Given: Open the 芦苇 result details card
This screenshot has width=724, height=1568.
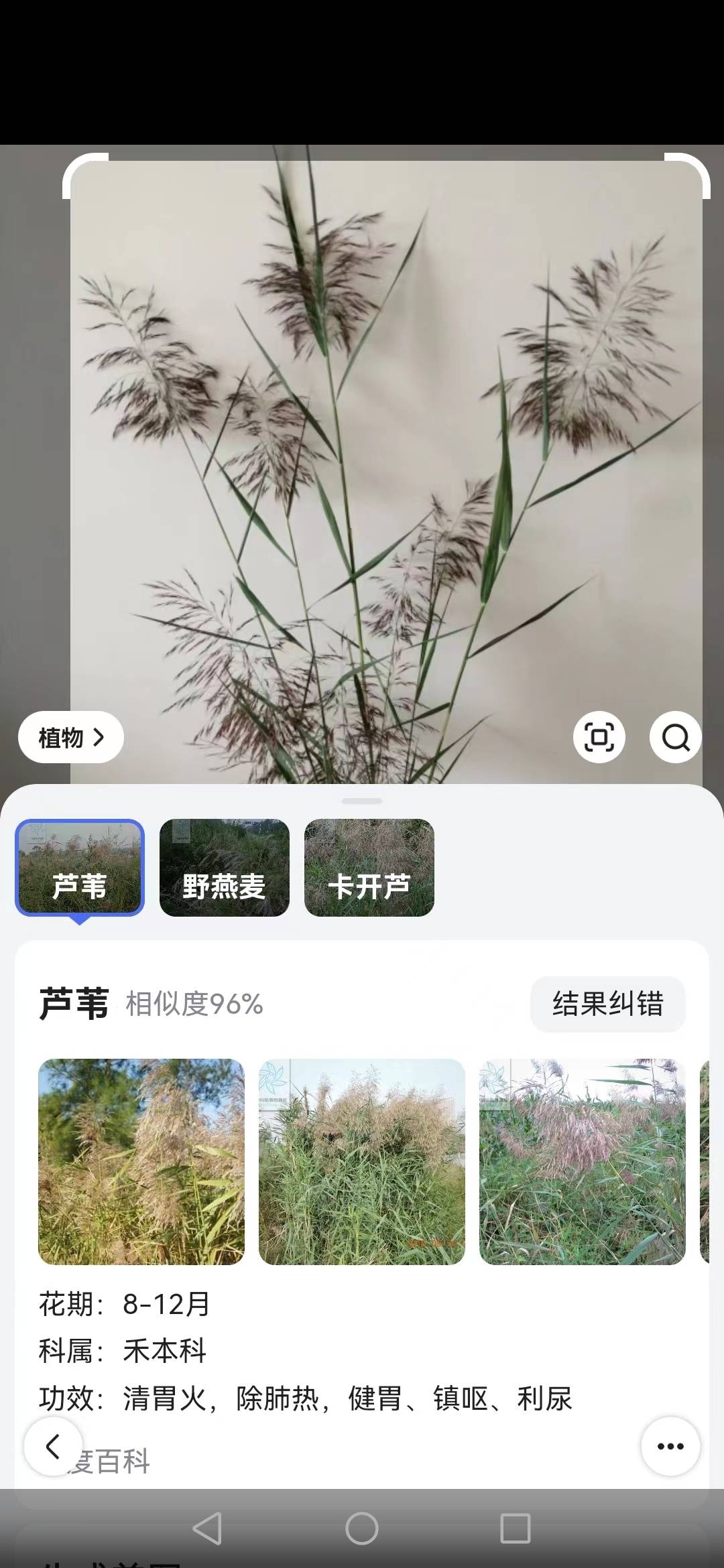Looking at the screenshot, I should tap(74, 1004).
